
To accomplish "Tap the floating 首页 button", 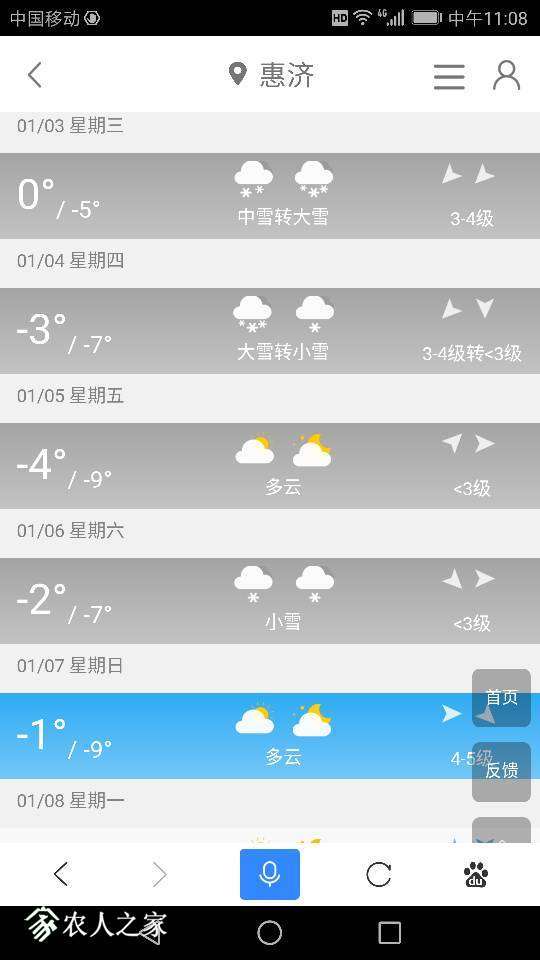I will (x=501, y=697).
